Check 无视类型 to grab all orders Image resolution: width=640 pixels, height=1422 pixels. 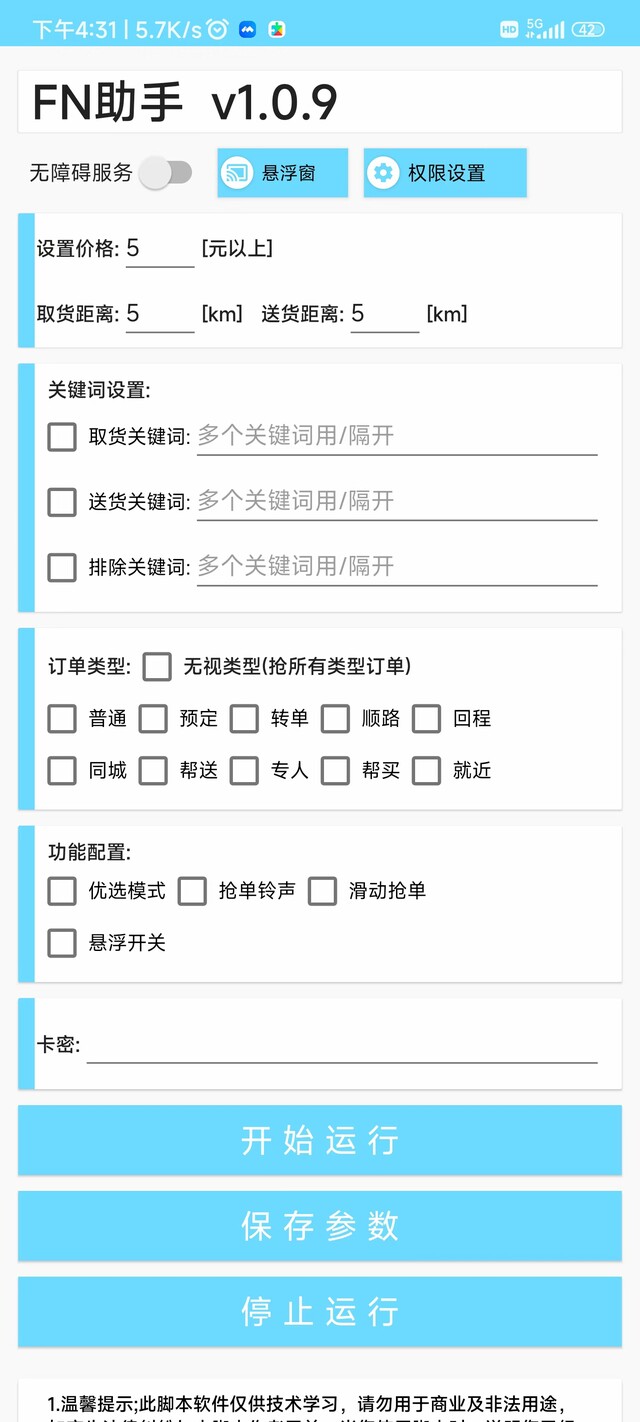click(x=157, y=666)
